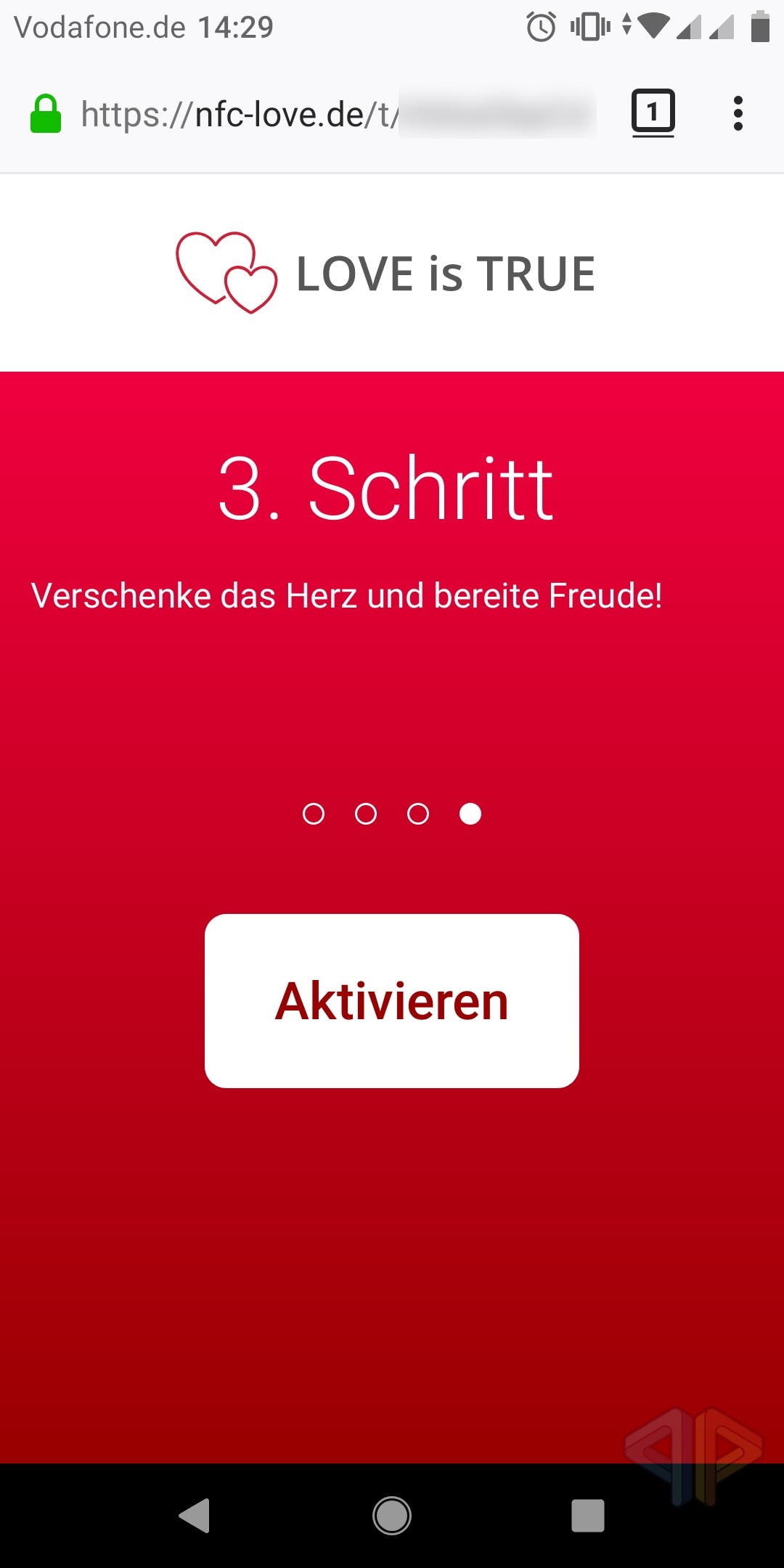Open the browser tab switcher

point(653,113)
